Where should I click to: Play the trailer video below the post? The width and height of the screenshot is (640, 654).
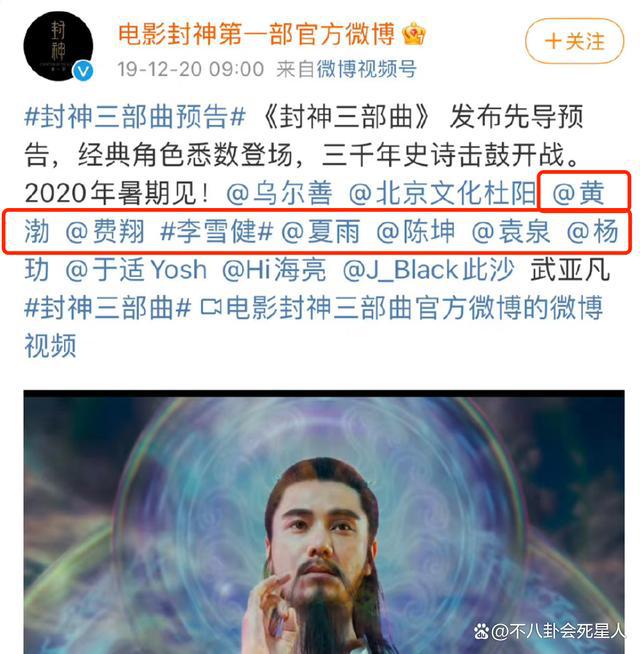(x=321, y=522)
